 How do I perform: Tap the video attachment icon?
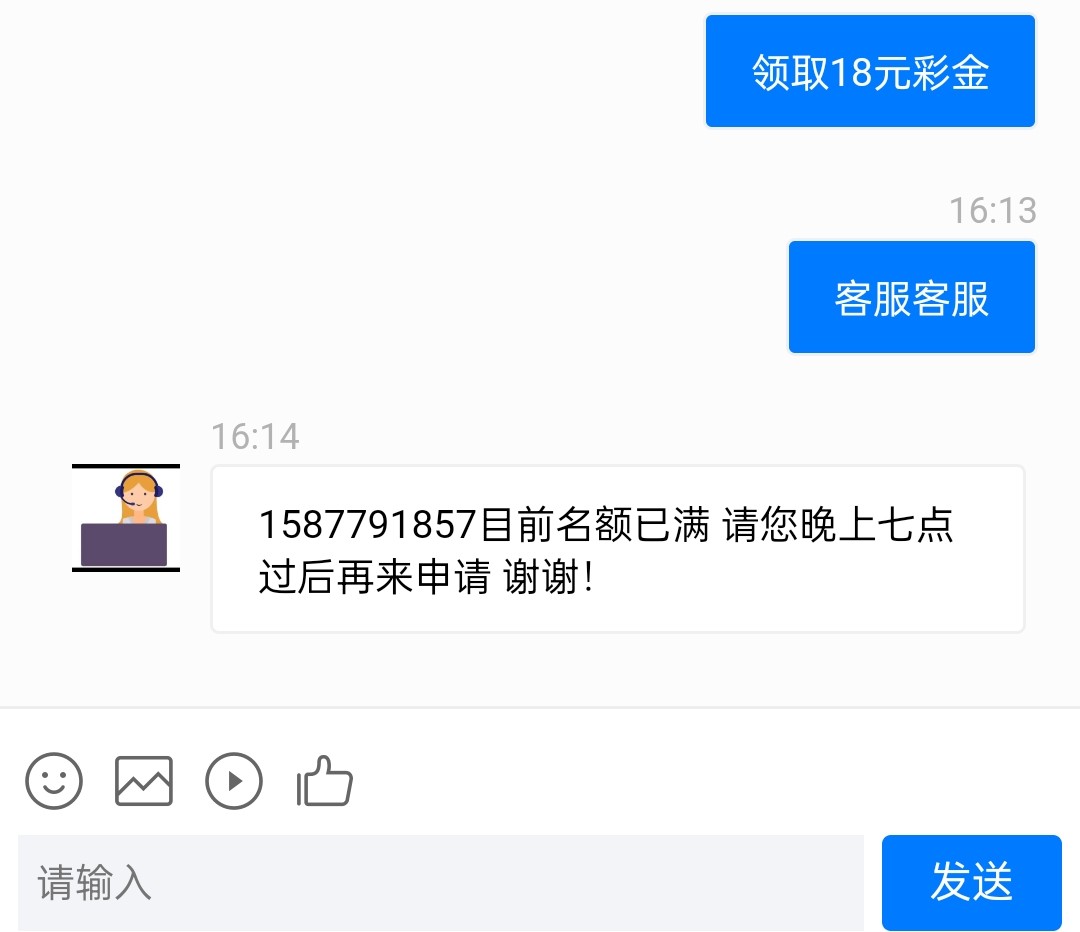pos(234,780)
